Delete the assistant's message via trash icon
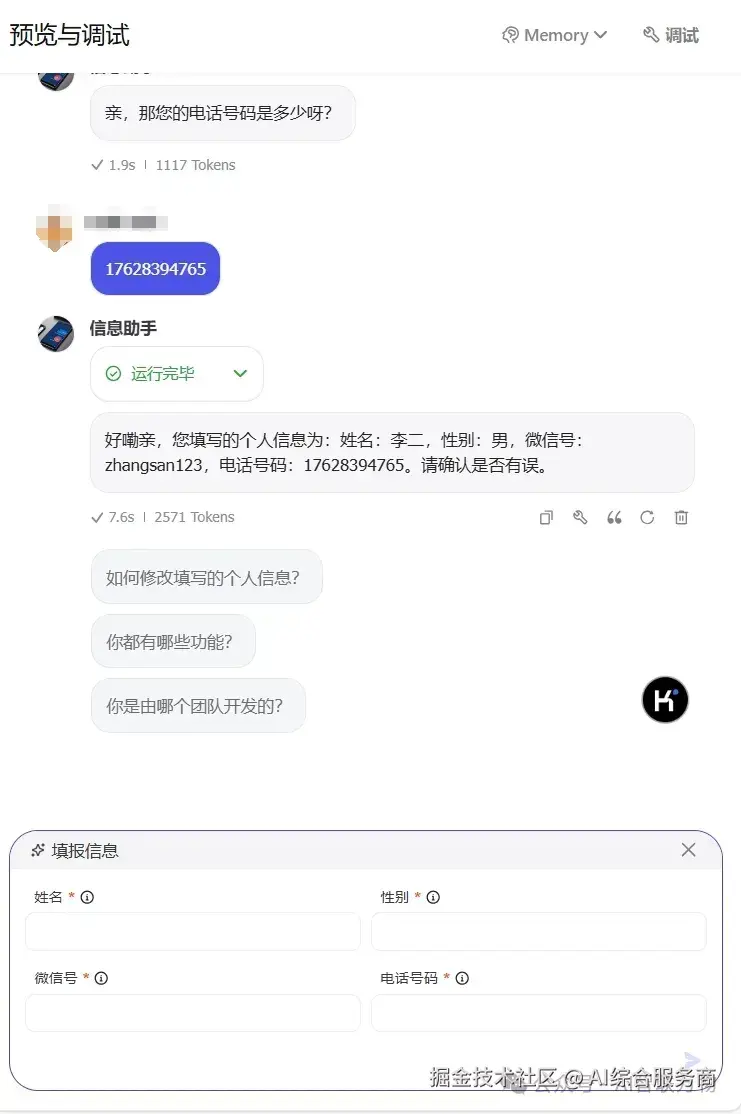This screenshot has width=741, height=1114. click(x=681, y=518)
